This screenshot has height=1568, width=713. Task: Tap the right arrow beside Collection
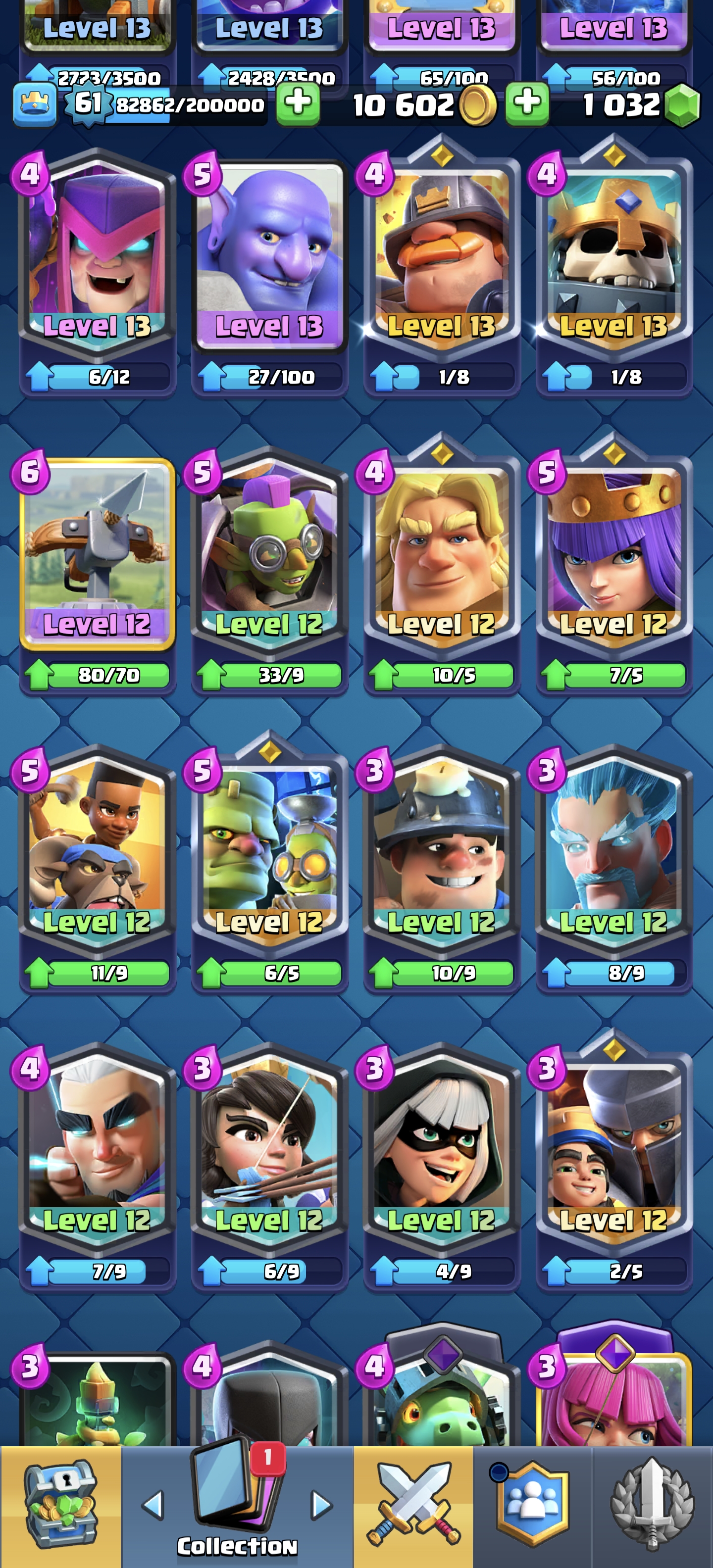[x=321, y=1505]
